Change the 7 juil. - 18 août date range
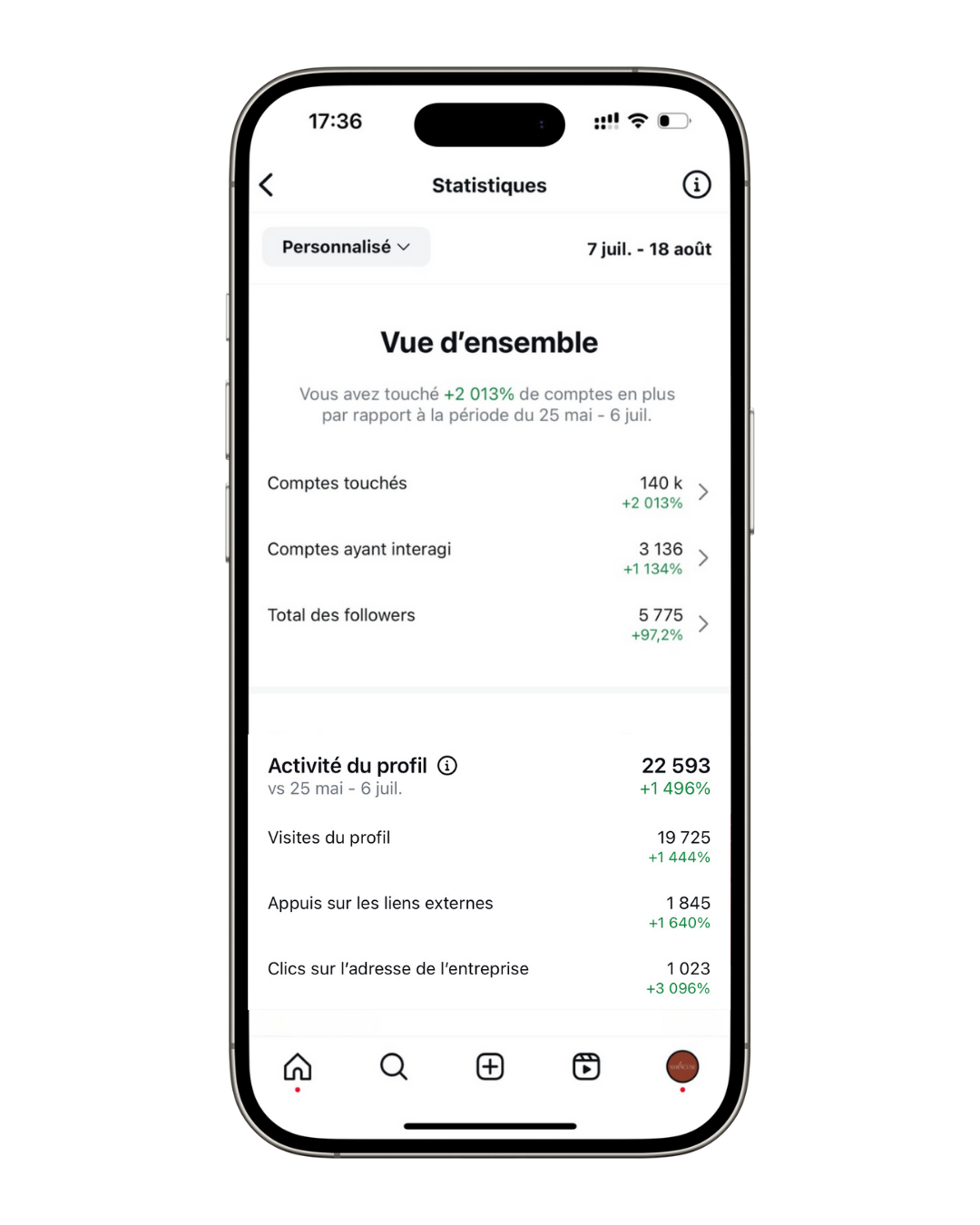Image resolution: width=980 pixels, height=1225 pixels. click(x=649, y=249)
